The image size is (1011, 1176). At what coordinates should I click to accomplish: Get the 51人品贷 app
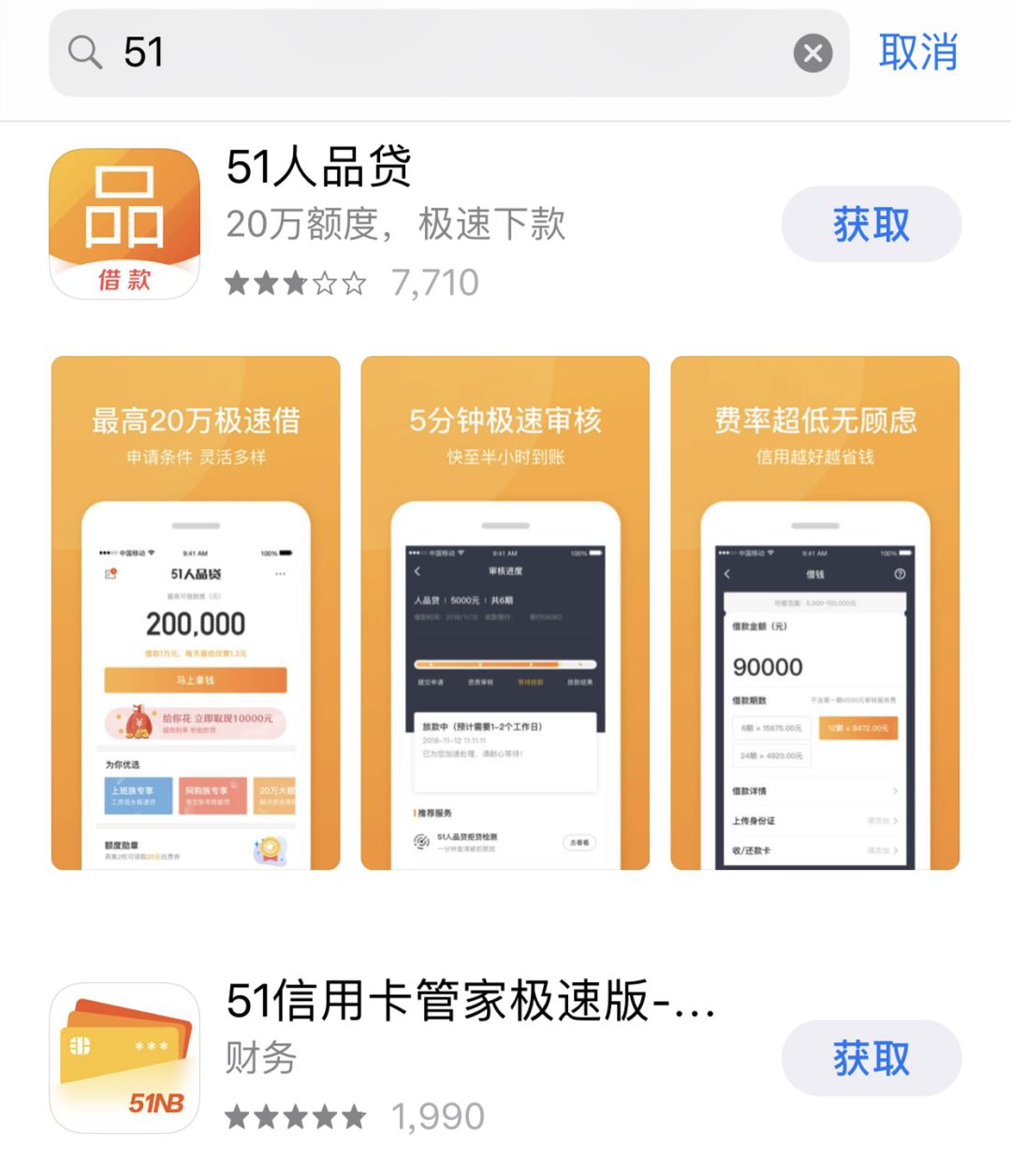click(x=871, y=225)
